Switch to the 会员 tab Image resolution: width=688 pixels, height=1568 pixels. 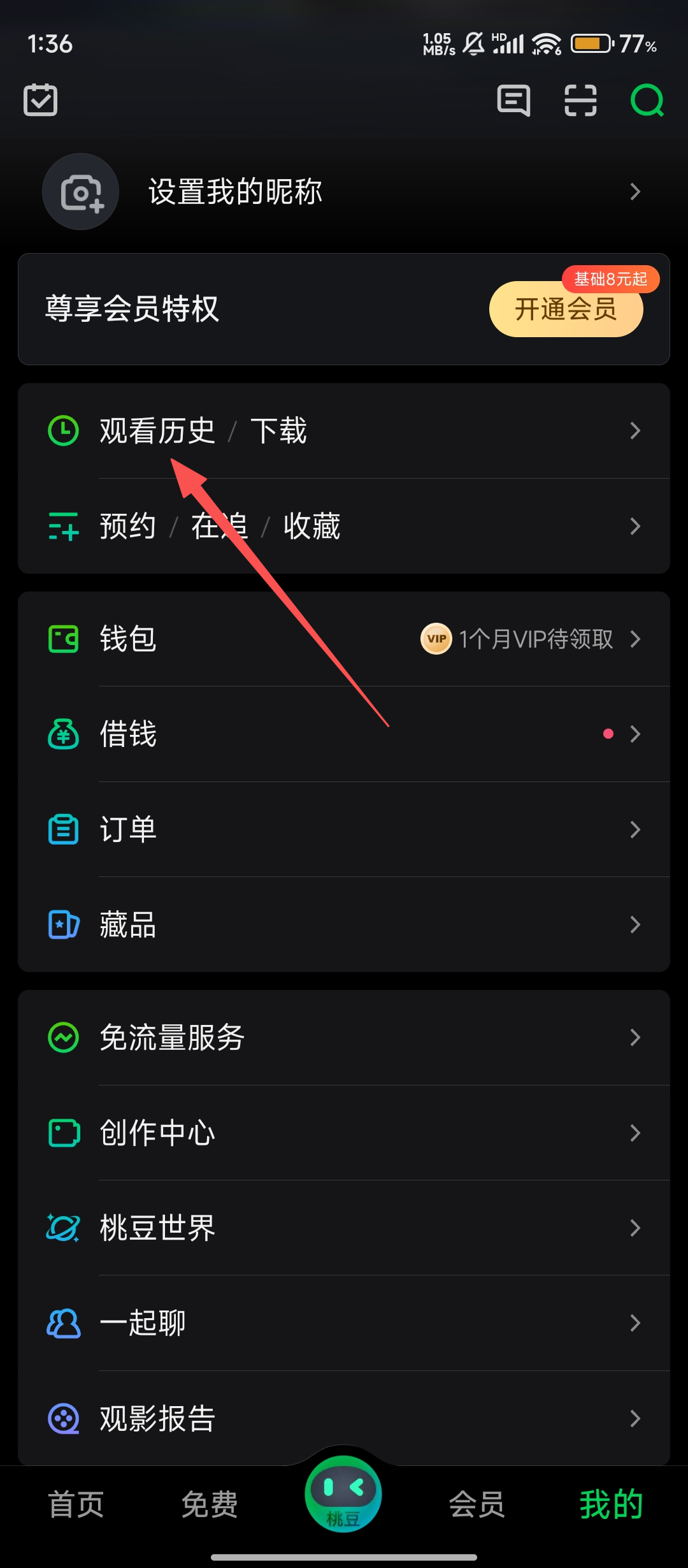point(477,1505)
